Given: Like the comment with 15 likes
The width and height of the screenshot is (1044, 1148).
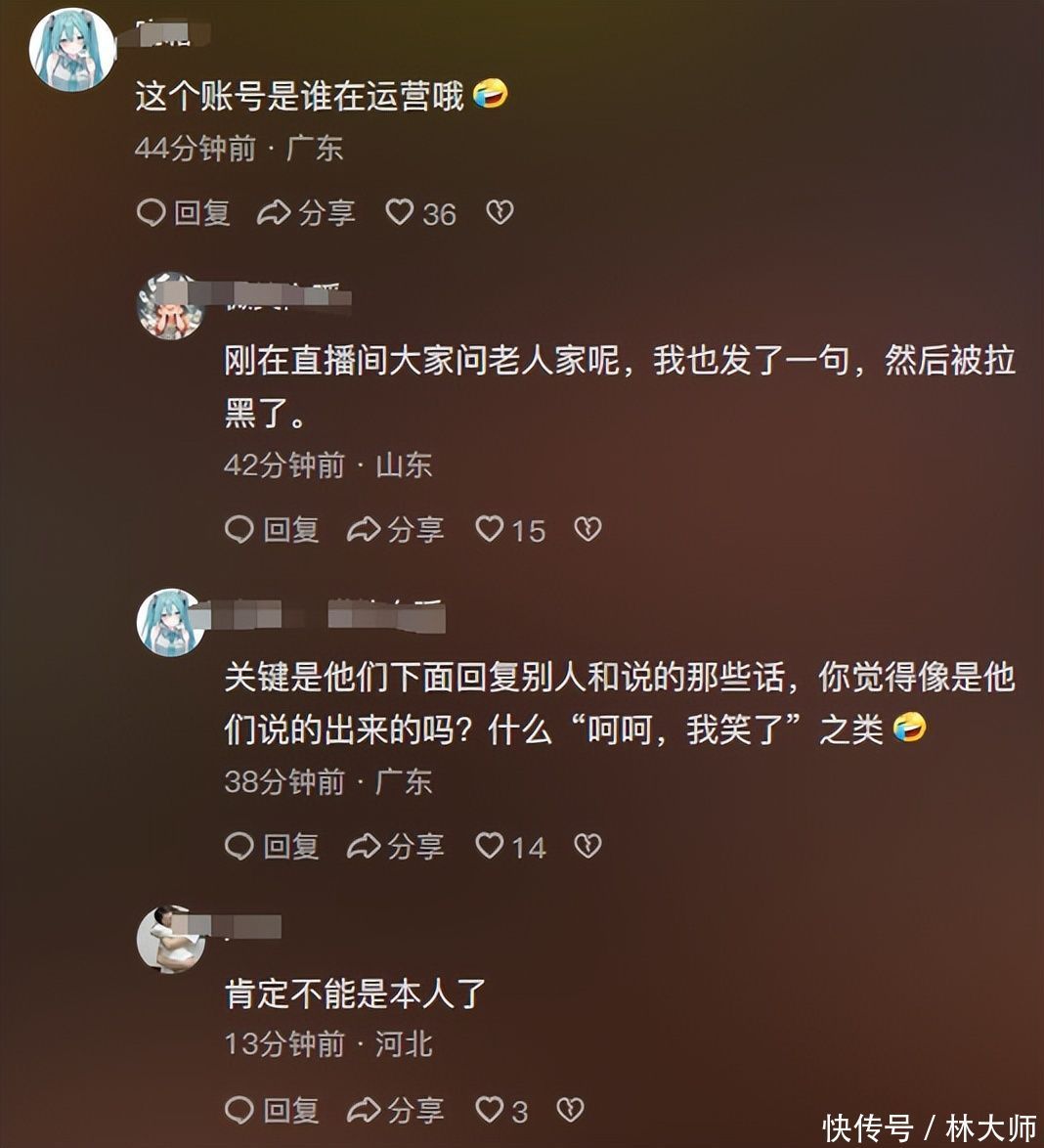Looking at the screenshot, I should [x=489, y=529].
